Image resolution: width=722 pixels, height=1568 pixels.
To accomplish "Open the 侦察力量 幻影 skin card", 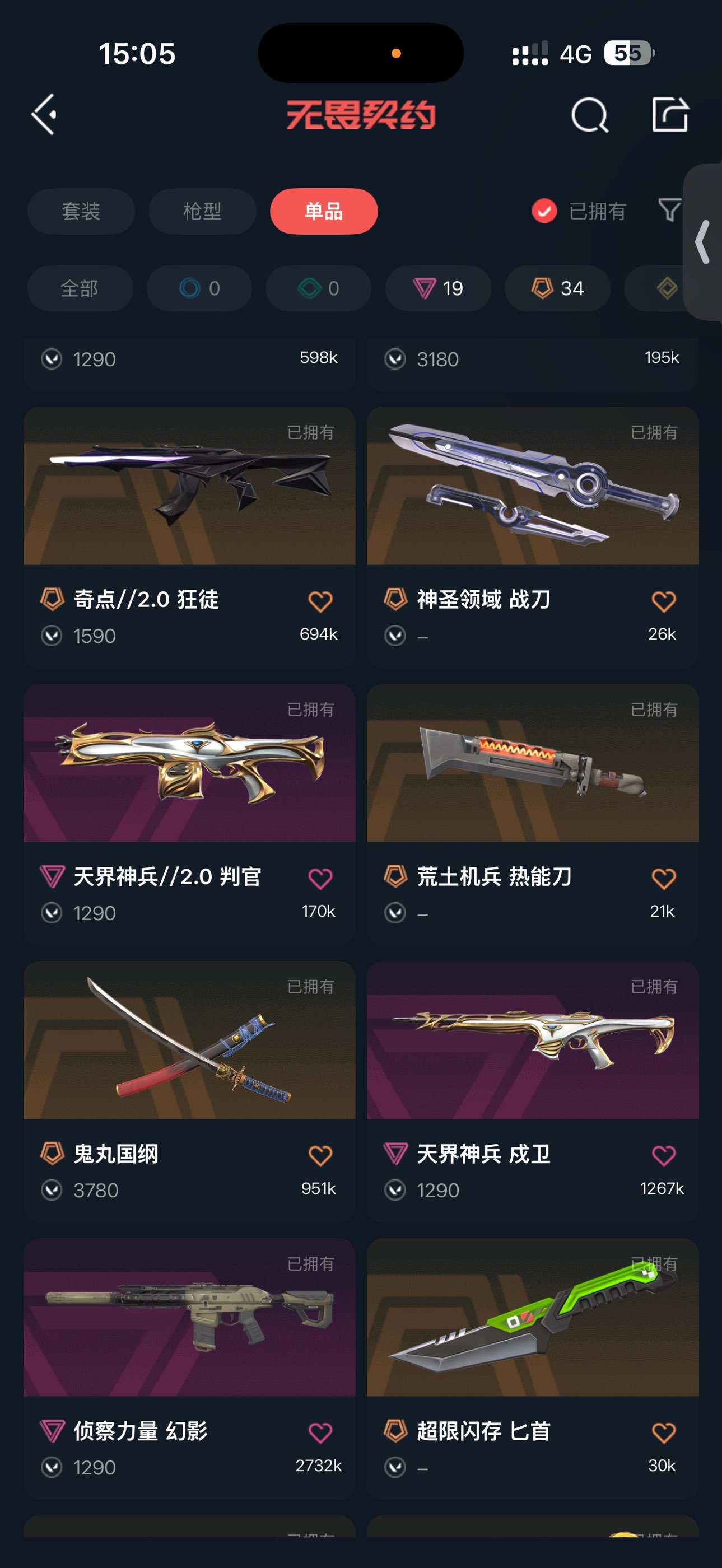I will click(x=189, y=1368).
